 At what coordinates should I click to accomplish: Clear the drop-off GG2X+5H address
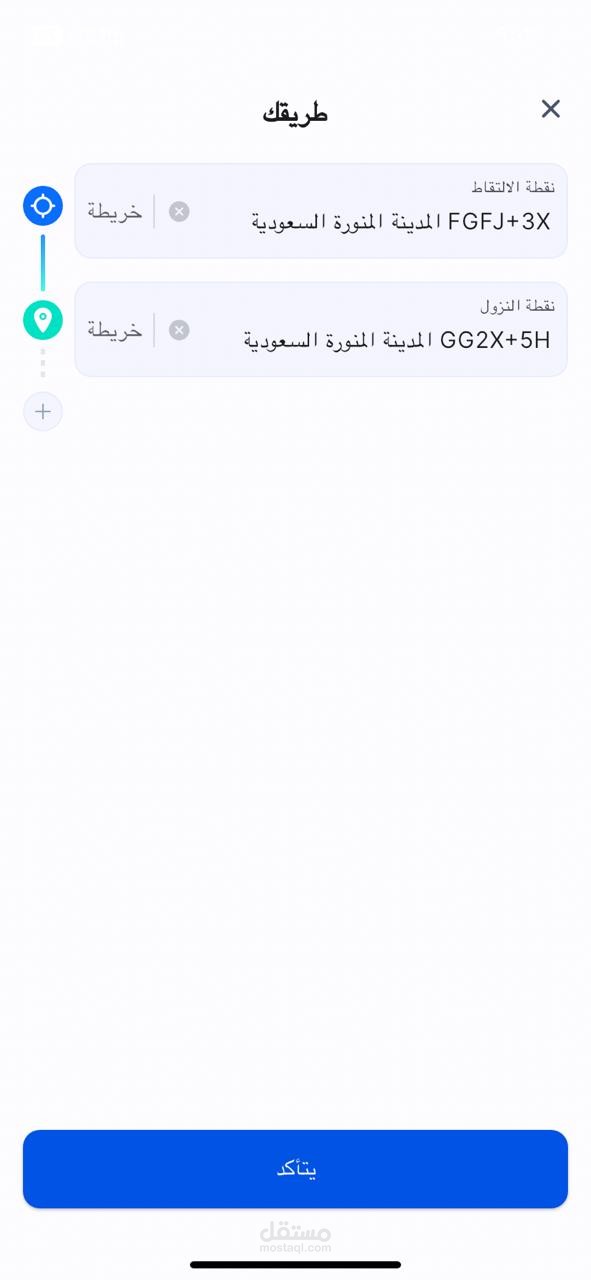(179, 330)
